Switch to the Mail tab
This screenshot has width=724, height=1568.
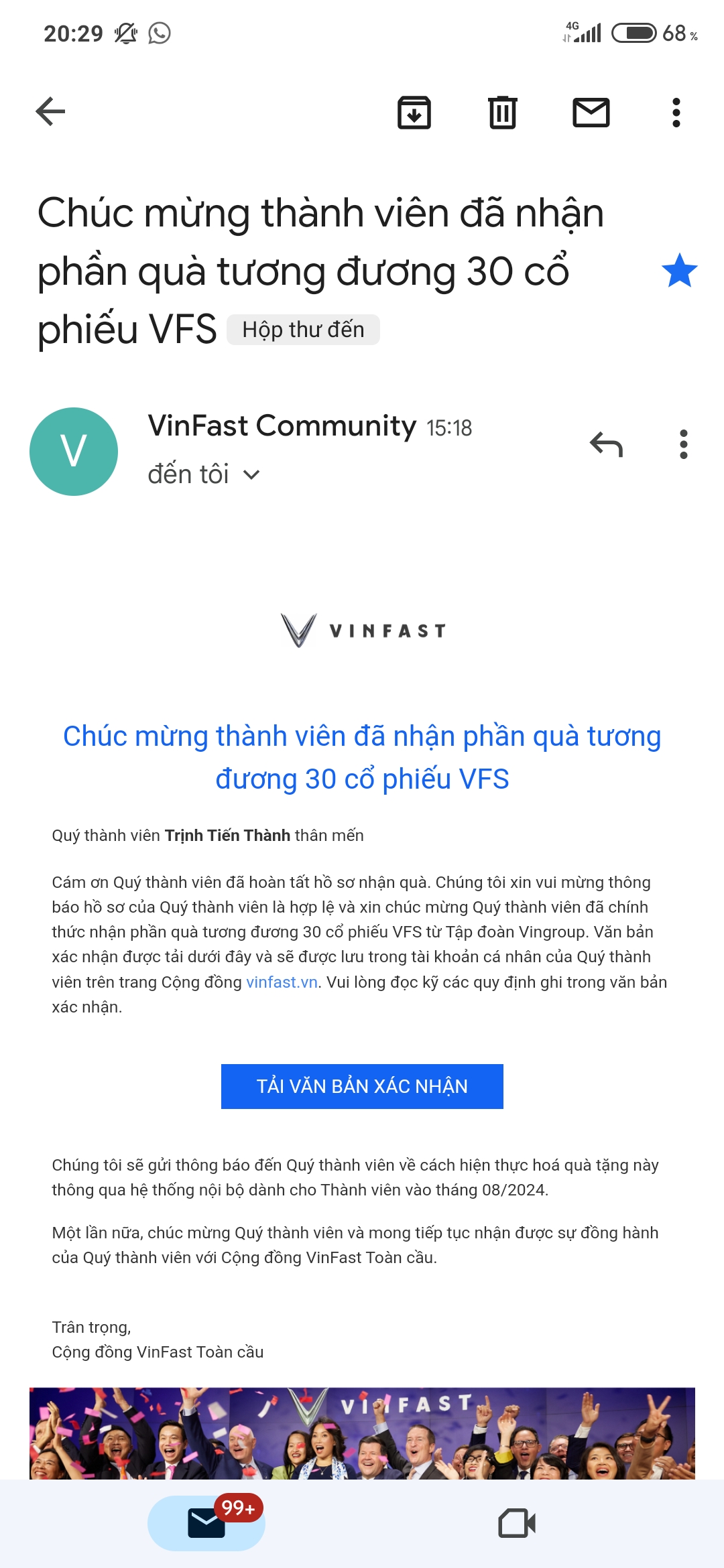[x=206, y=1523]
